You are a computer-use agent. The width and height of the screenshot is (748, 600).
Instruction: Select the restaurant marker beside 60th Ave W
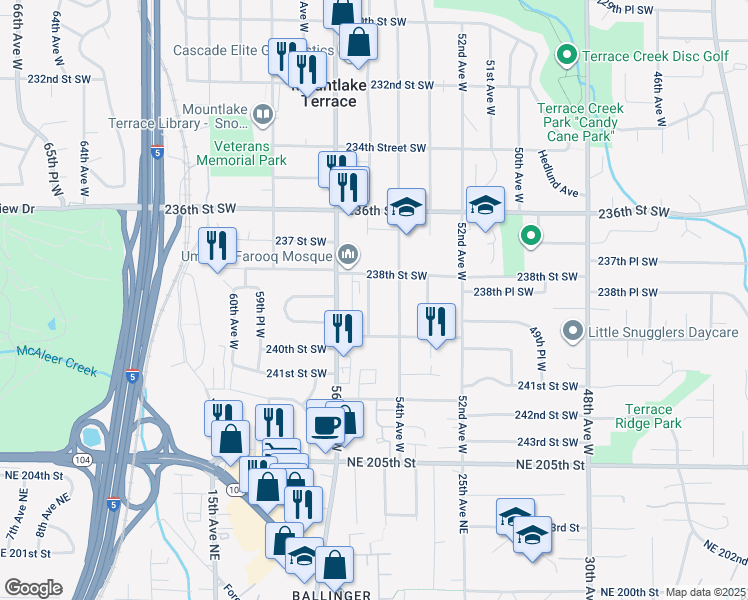217,246
